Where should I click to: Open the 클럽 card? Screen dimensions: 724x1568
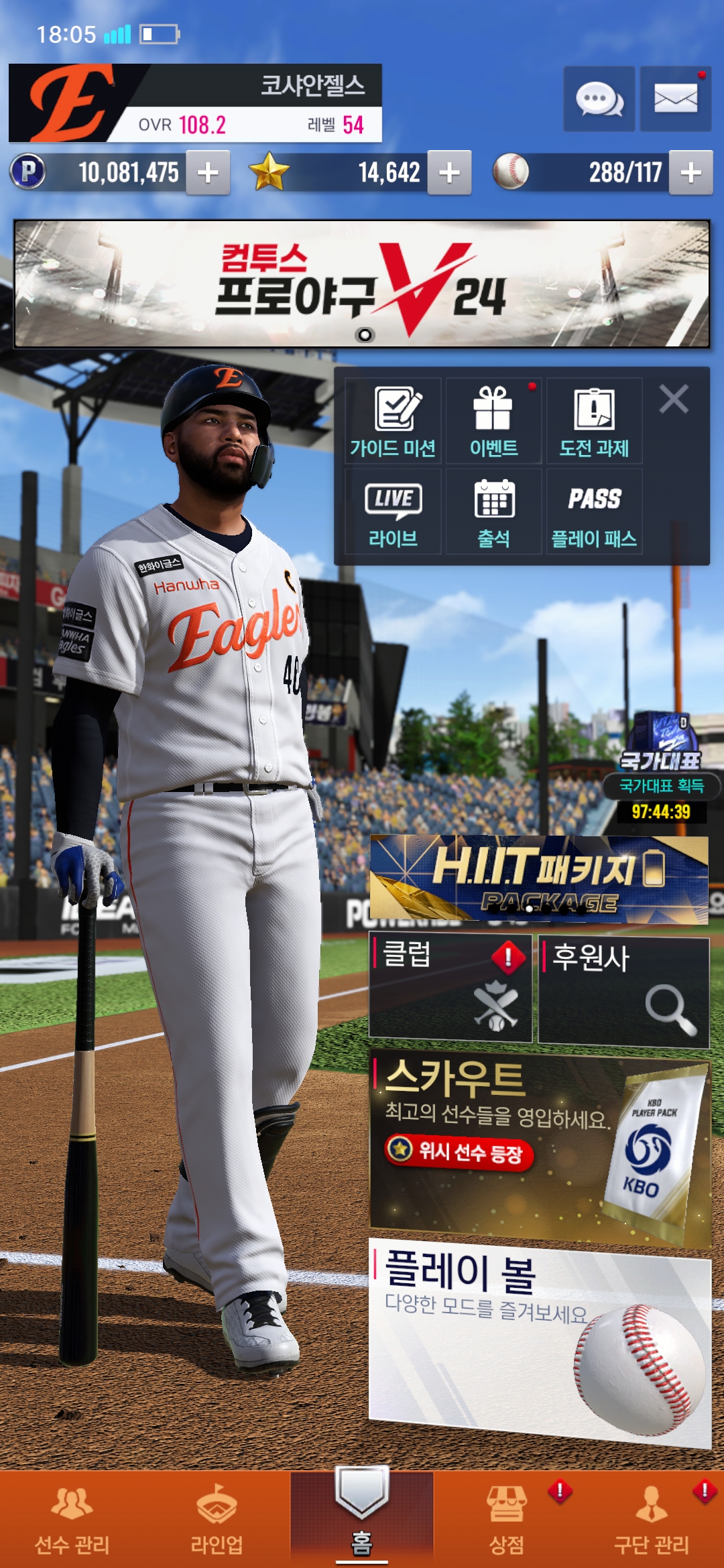[450, 988]
